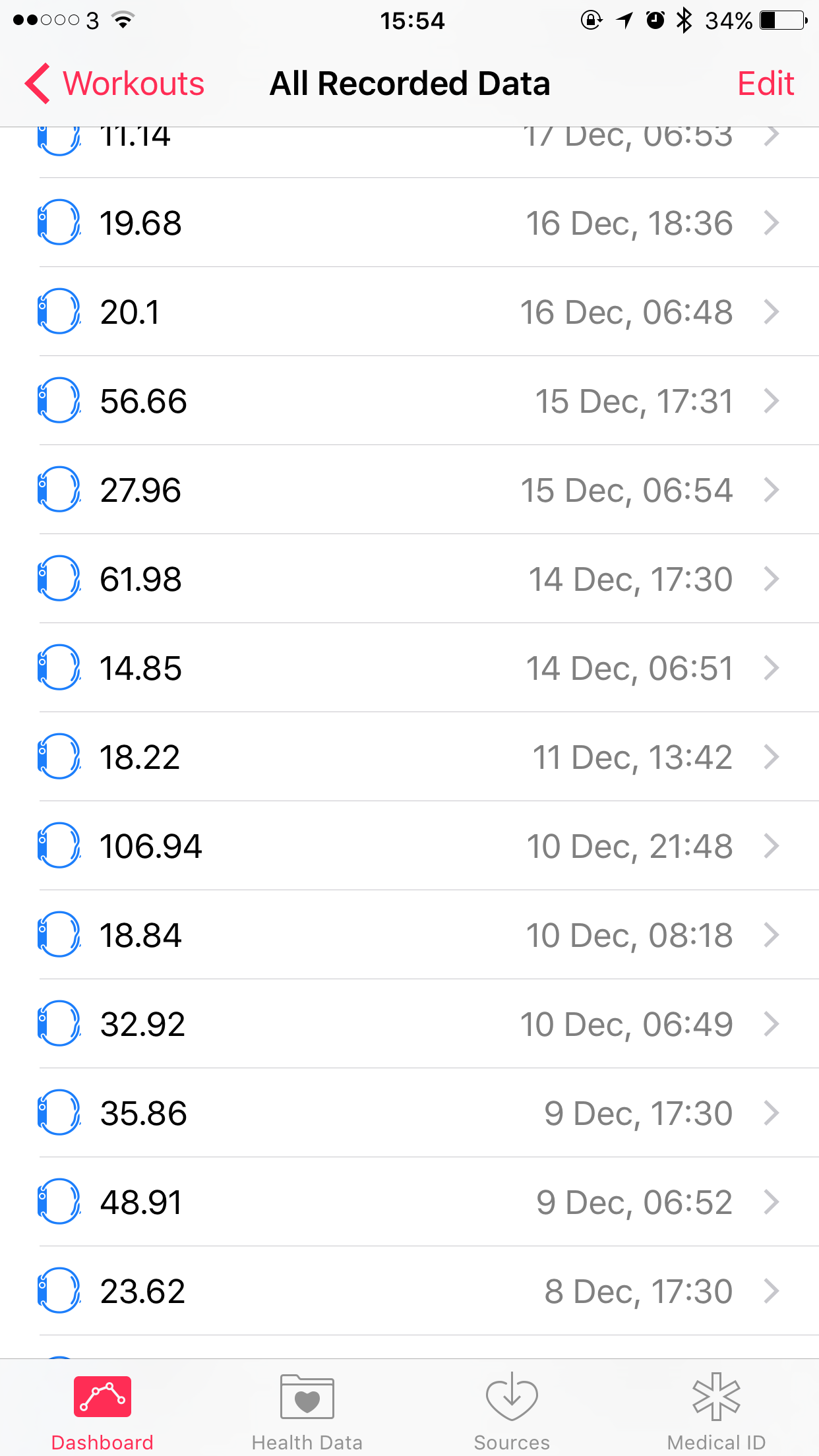View the 56.66 entry details

pos(409,401)
